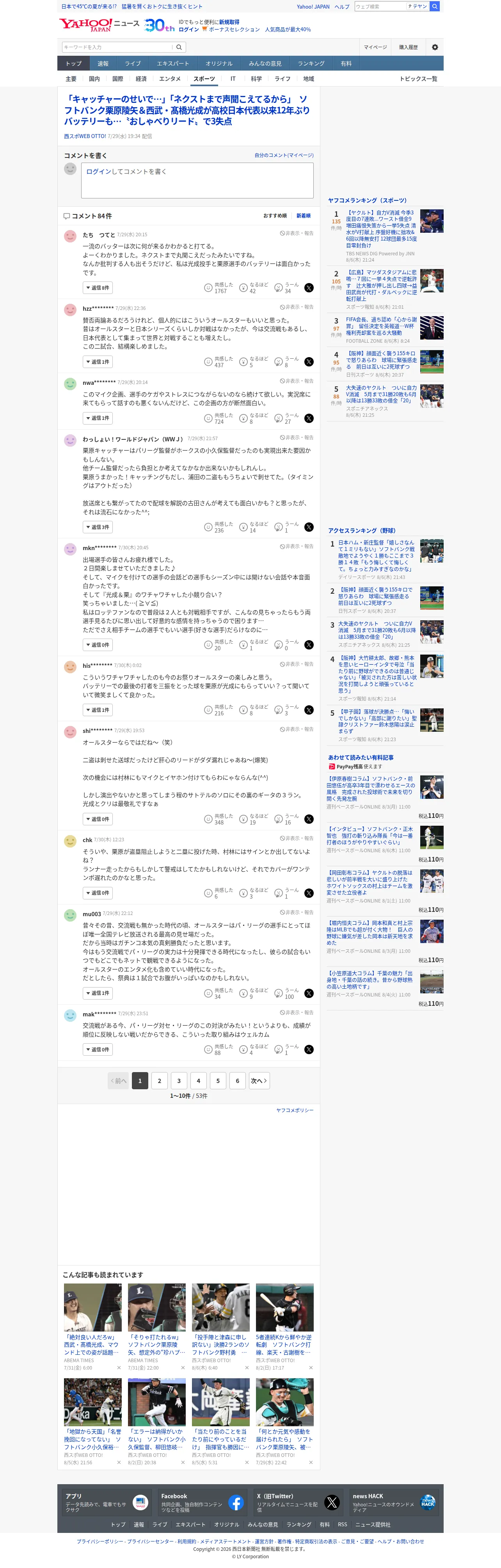The height and width of the screenshot is (1568, 501).
Task: Open the settings gear icon
Action: 435,47
